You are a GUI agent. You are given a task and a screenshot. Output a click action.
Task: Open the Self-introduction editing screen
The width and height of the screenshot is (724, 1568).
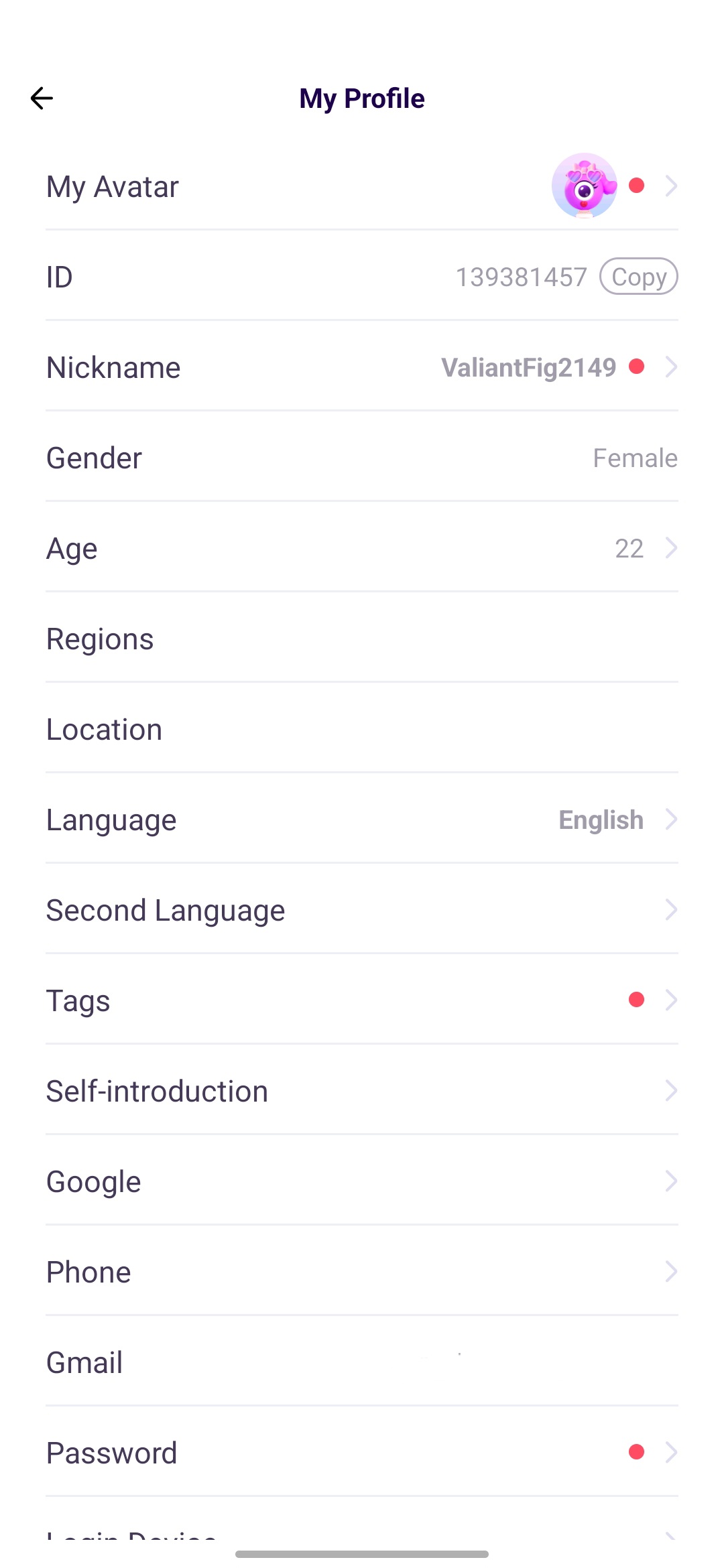coord(362,1090)
